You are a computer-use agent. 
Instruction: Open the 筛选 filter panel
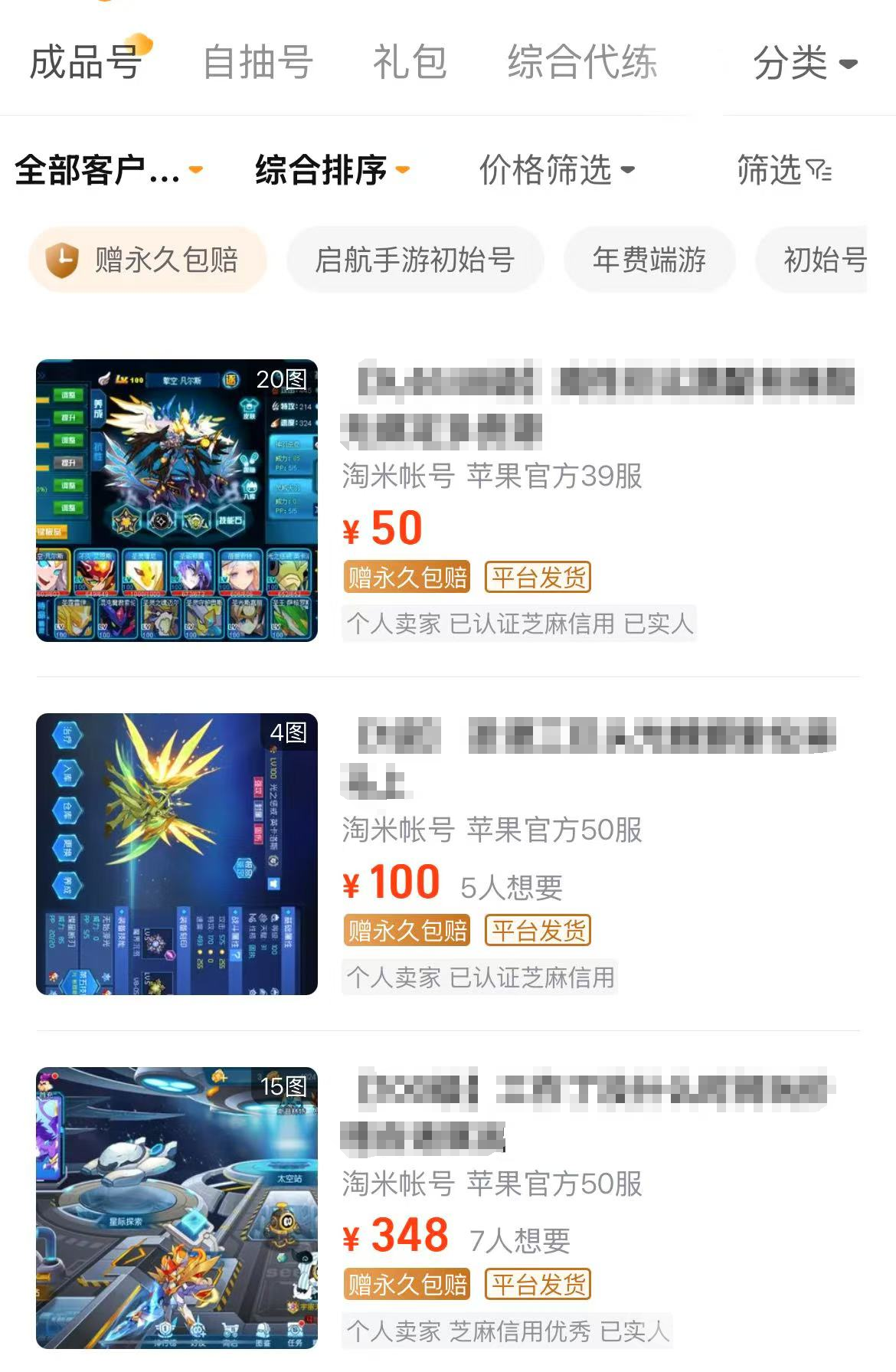coord(783,169)
